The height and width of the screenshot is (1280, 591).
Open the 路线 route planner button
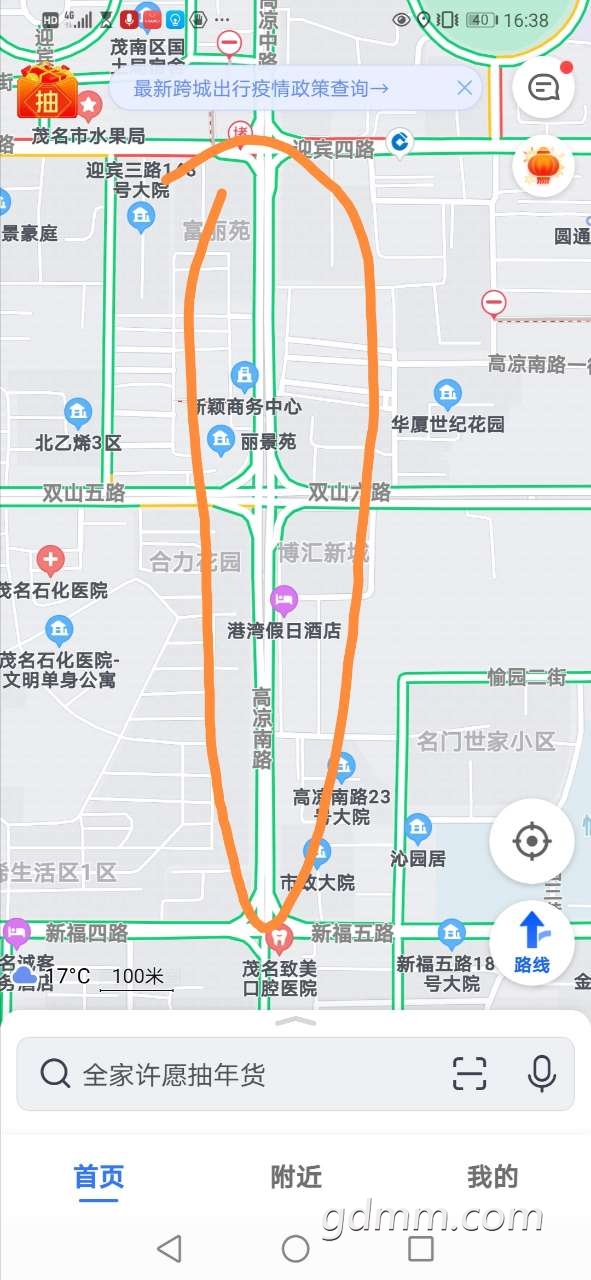[x=532, y=941]
